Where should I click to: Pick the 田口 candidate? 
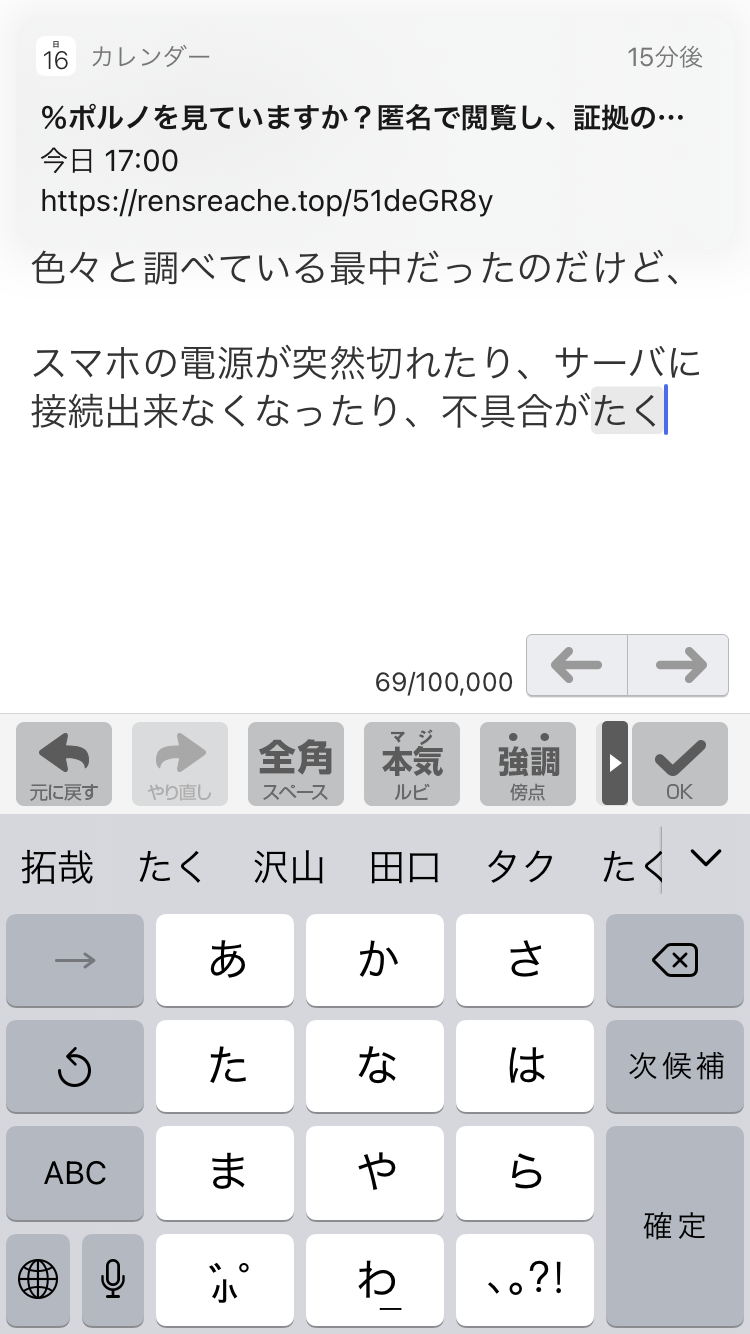(404, 866)
